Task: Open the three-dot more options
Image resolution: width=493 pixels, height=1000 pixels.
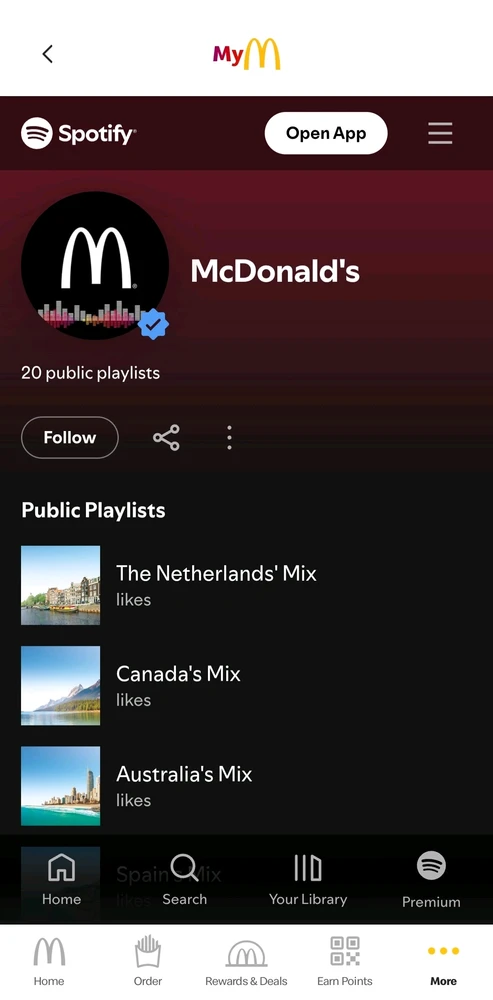Action: 230,438
